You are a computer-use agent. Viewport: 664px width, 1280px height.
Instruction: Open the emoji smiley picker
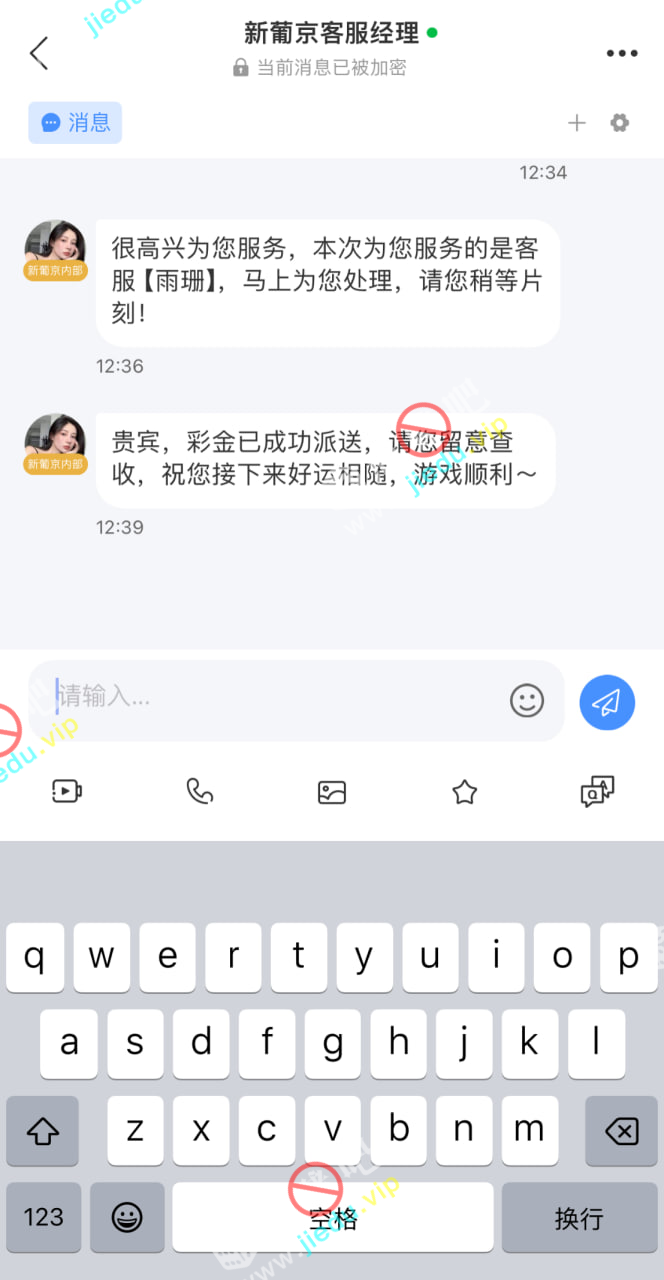click(527, 700)
